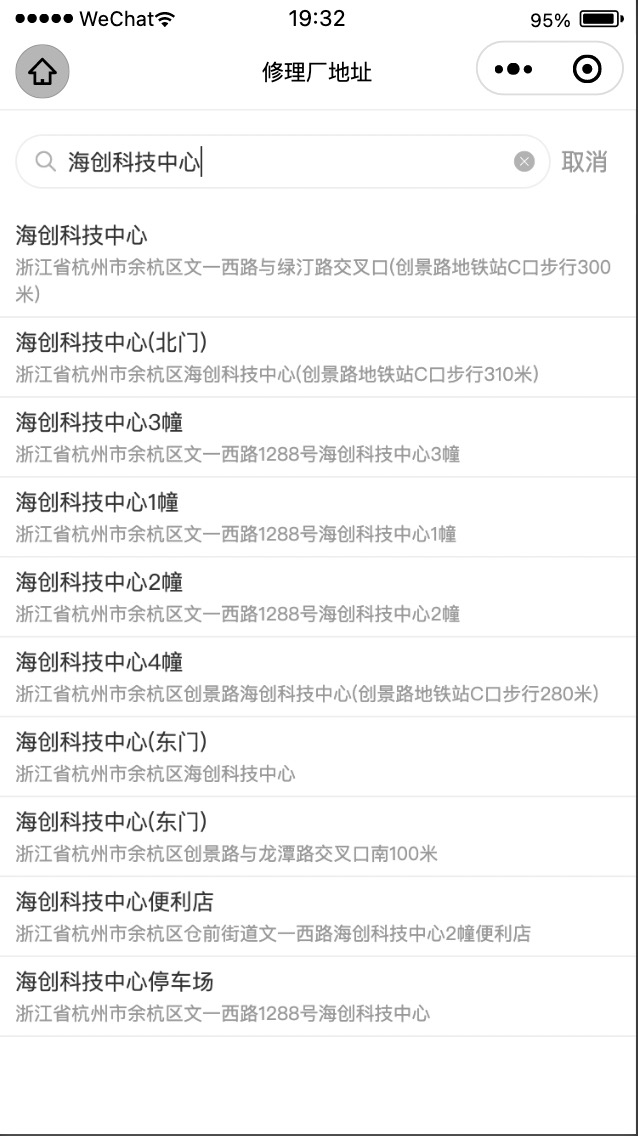This screenshot has height=1136, width=638.
Task: Select 海创科技中心(东门) at 创景路与龙潭路交叉口南100米
Action: (x=318, y=837)
